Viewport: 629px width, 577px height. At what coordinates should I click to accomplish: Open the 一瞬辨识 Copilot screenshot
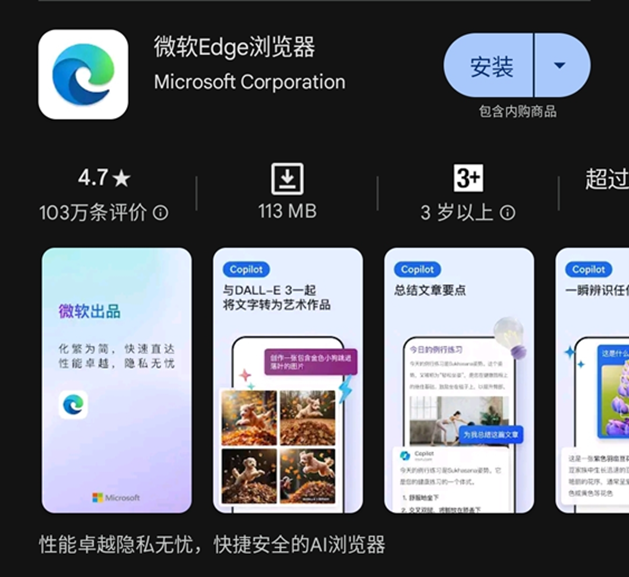click(x=594, y=380)
